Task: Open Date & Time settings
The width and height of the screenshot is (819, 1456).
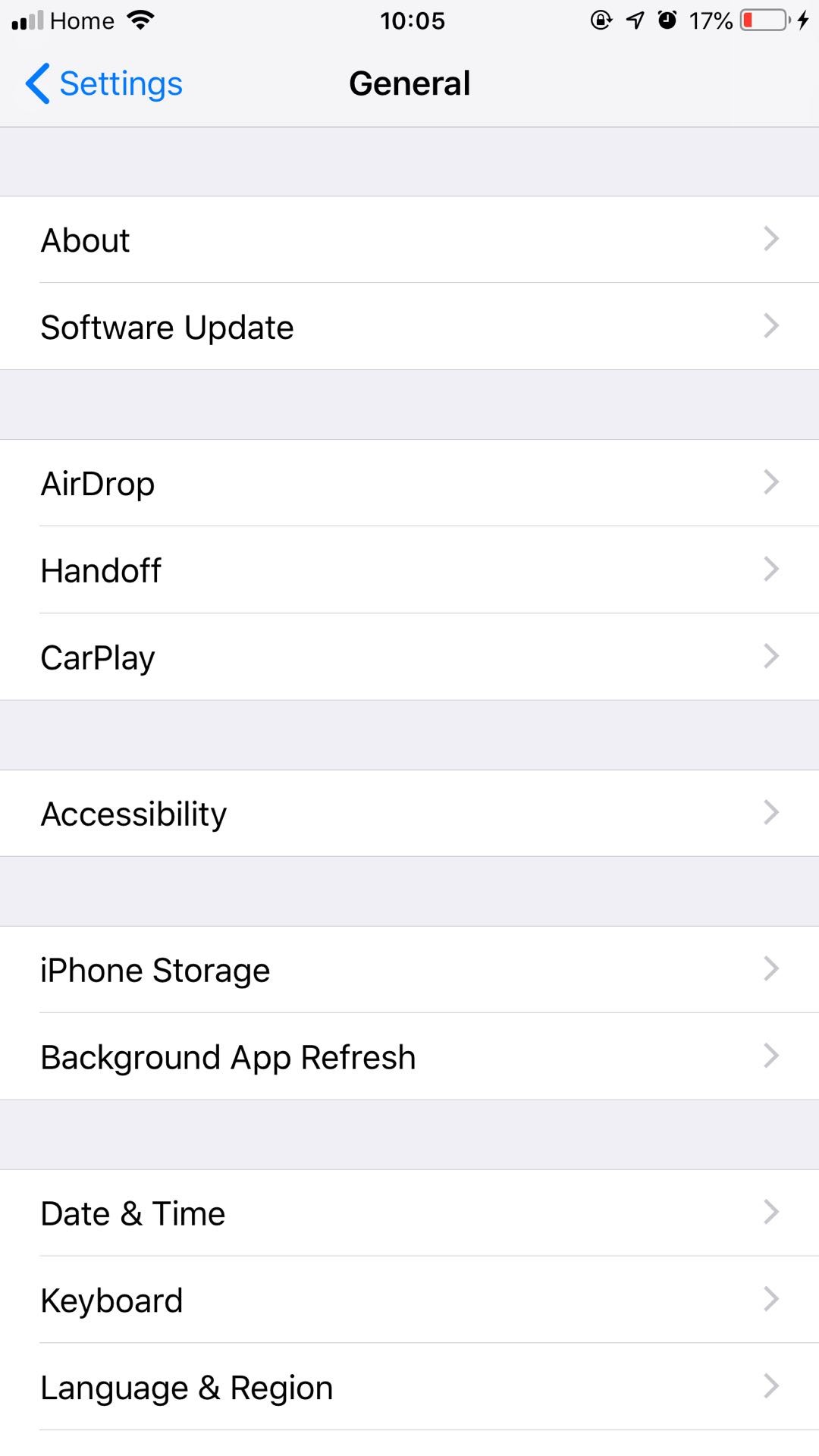Action: point(409,1213)
